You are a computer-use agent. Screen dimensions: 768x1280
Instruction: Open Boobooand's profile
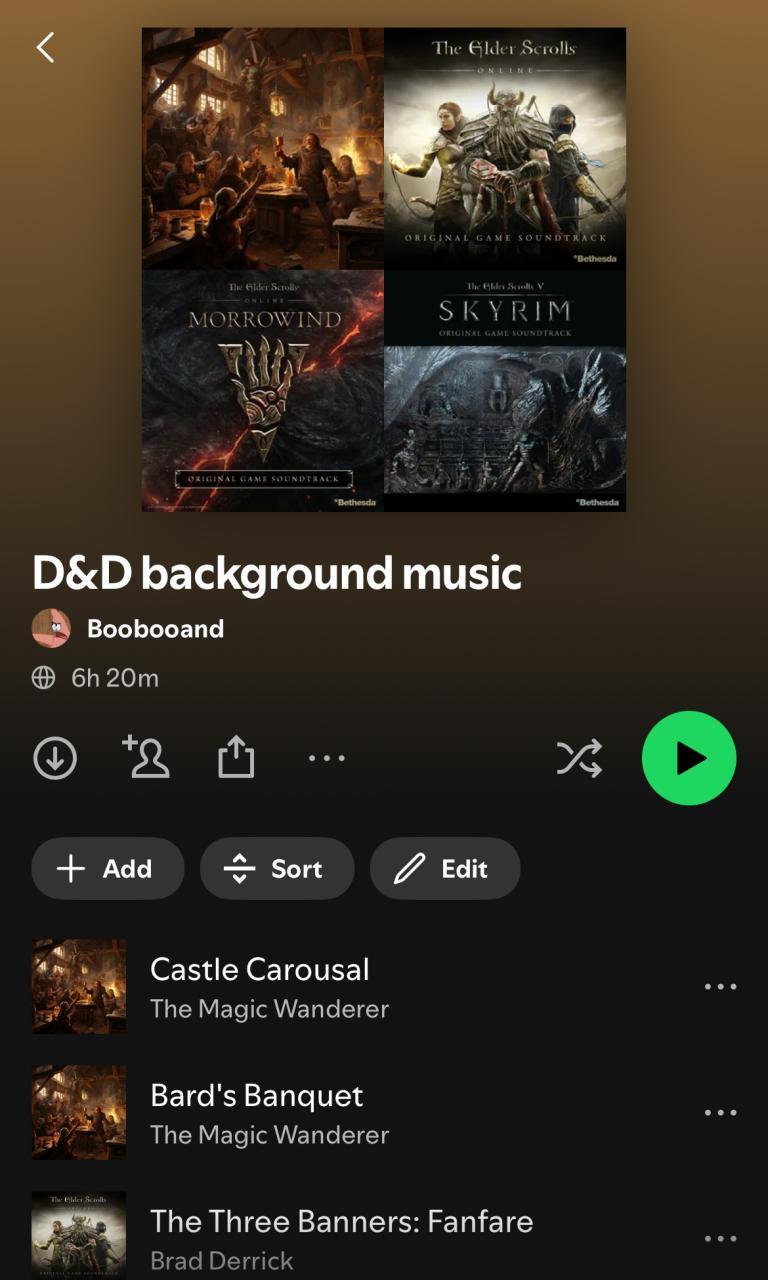pos(154,628)
